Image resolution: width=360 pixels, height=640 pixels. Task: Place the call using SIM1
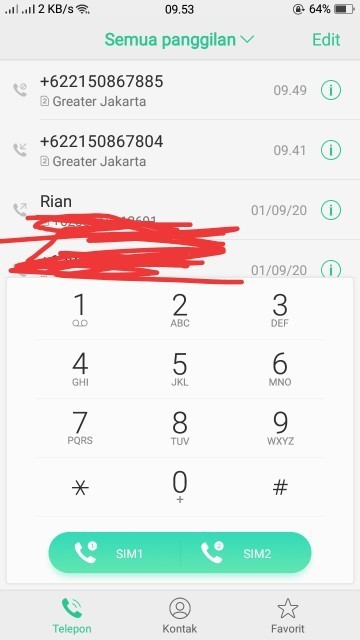point(114,553)
